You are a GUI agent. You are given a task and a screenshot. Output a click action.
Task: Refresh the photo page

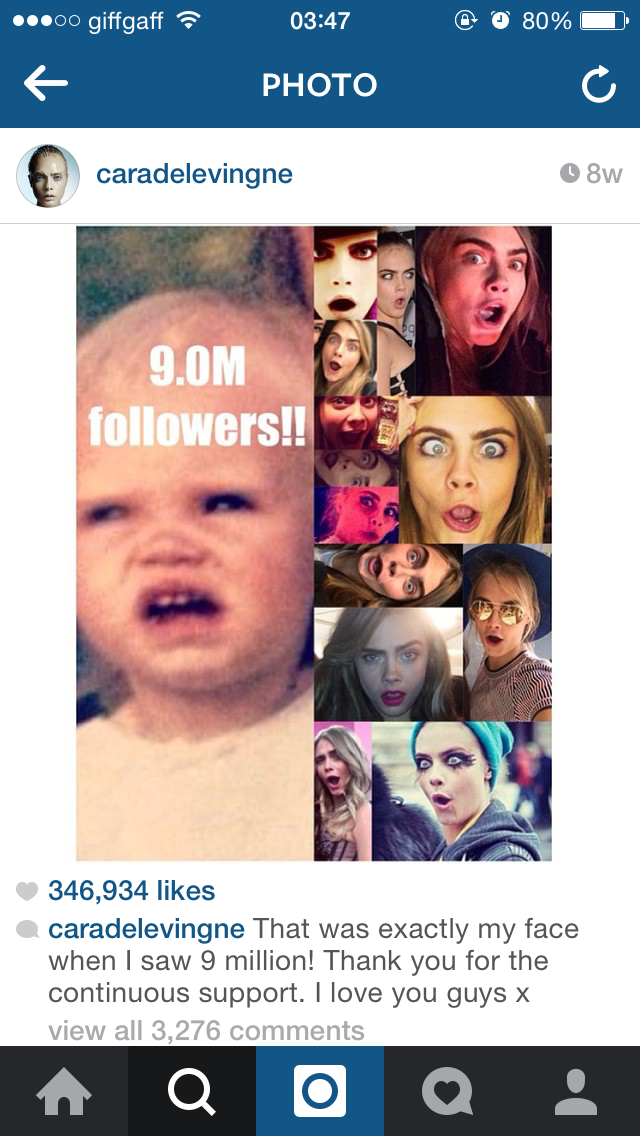(598, 86)
